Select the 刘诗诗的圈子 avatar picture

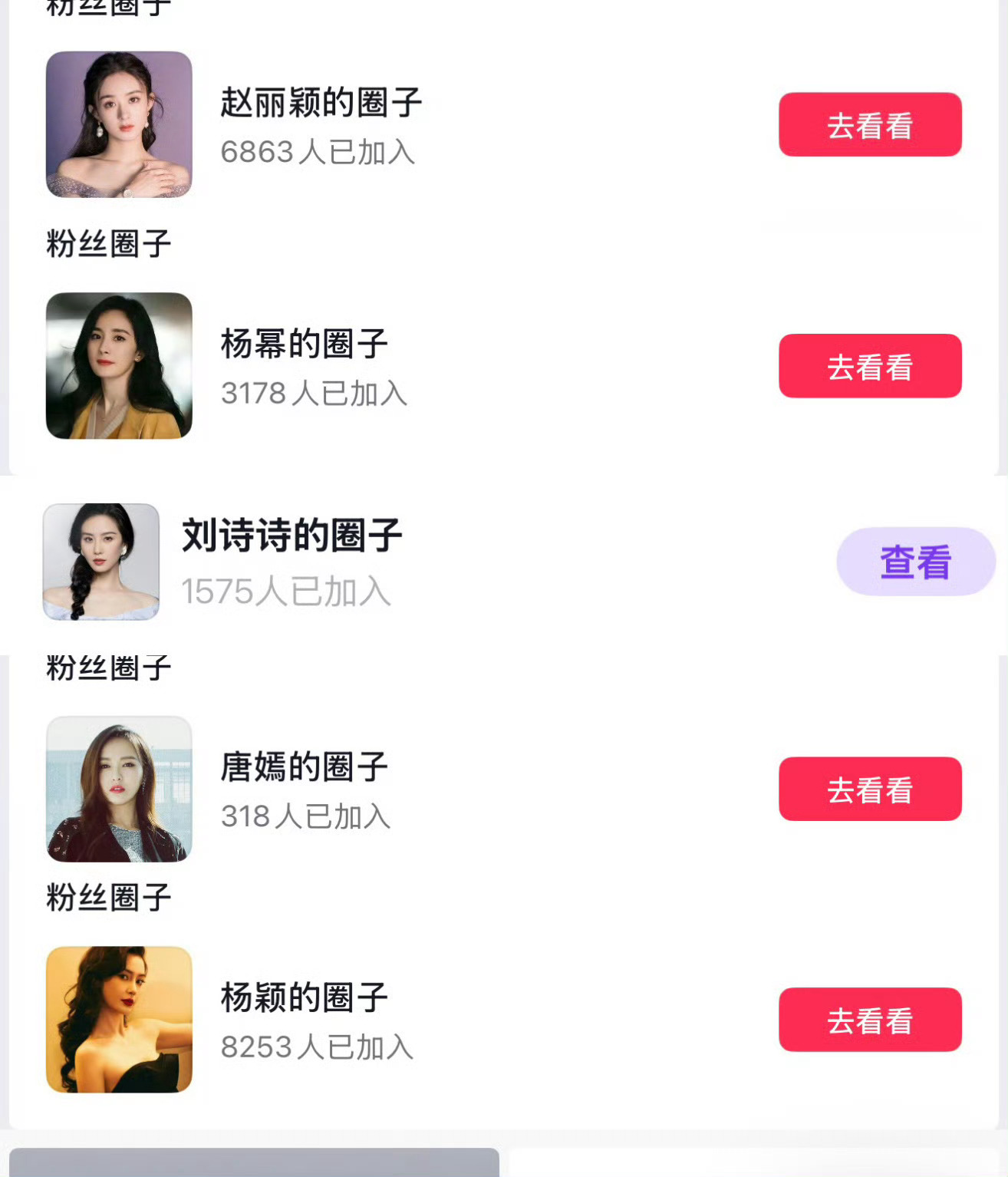pos(101,562)
